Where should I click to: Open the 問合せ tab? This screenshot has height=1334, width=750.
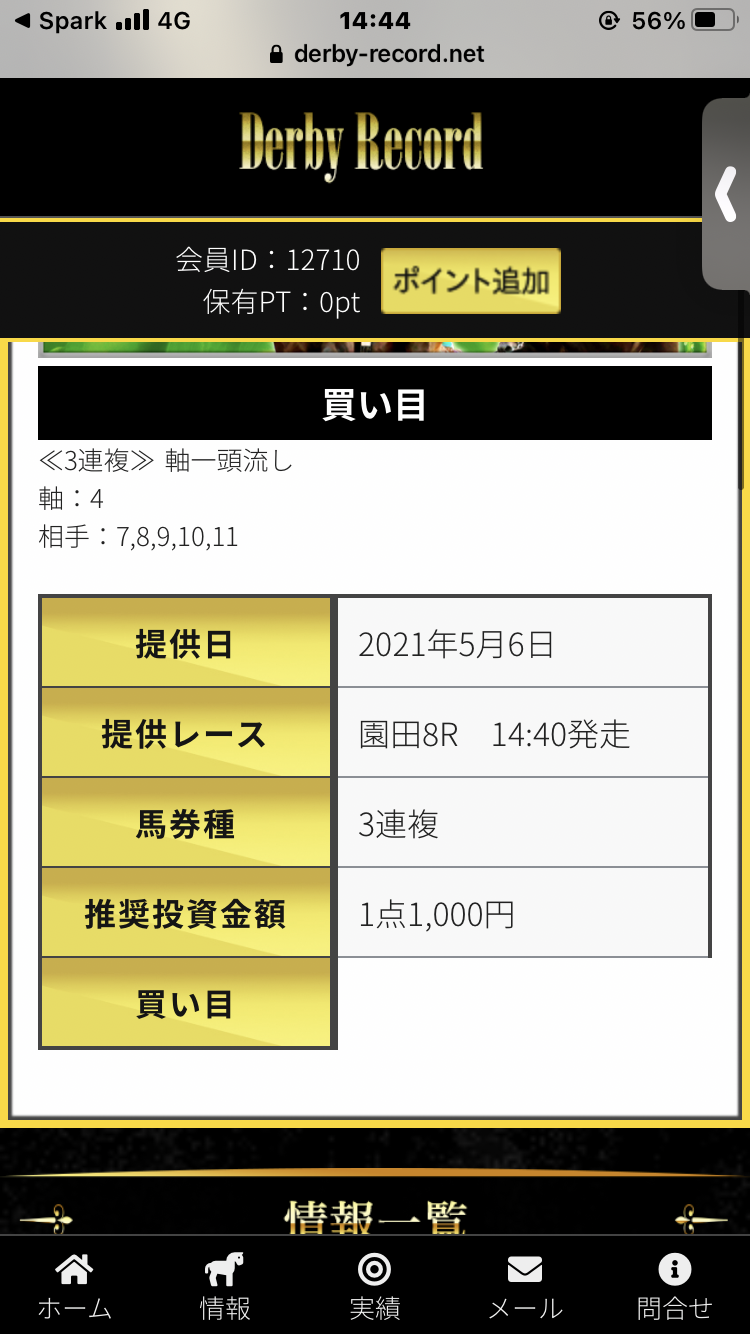(x=675, y=1287)
